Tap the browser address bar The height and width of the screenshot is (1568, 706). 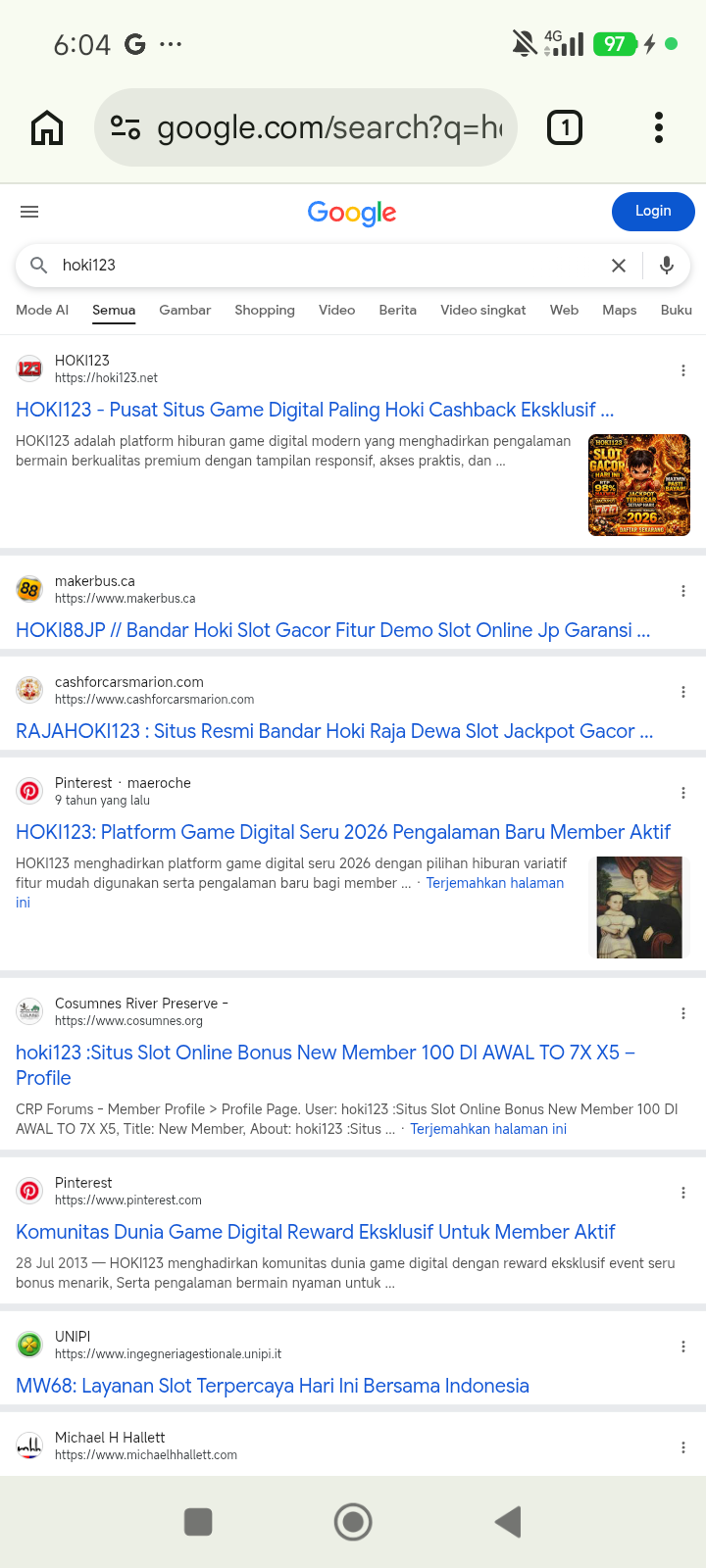pyautogui.click(x=306, y=127)
